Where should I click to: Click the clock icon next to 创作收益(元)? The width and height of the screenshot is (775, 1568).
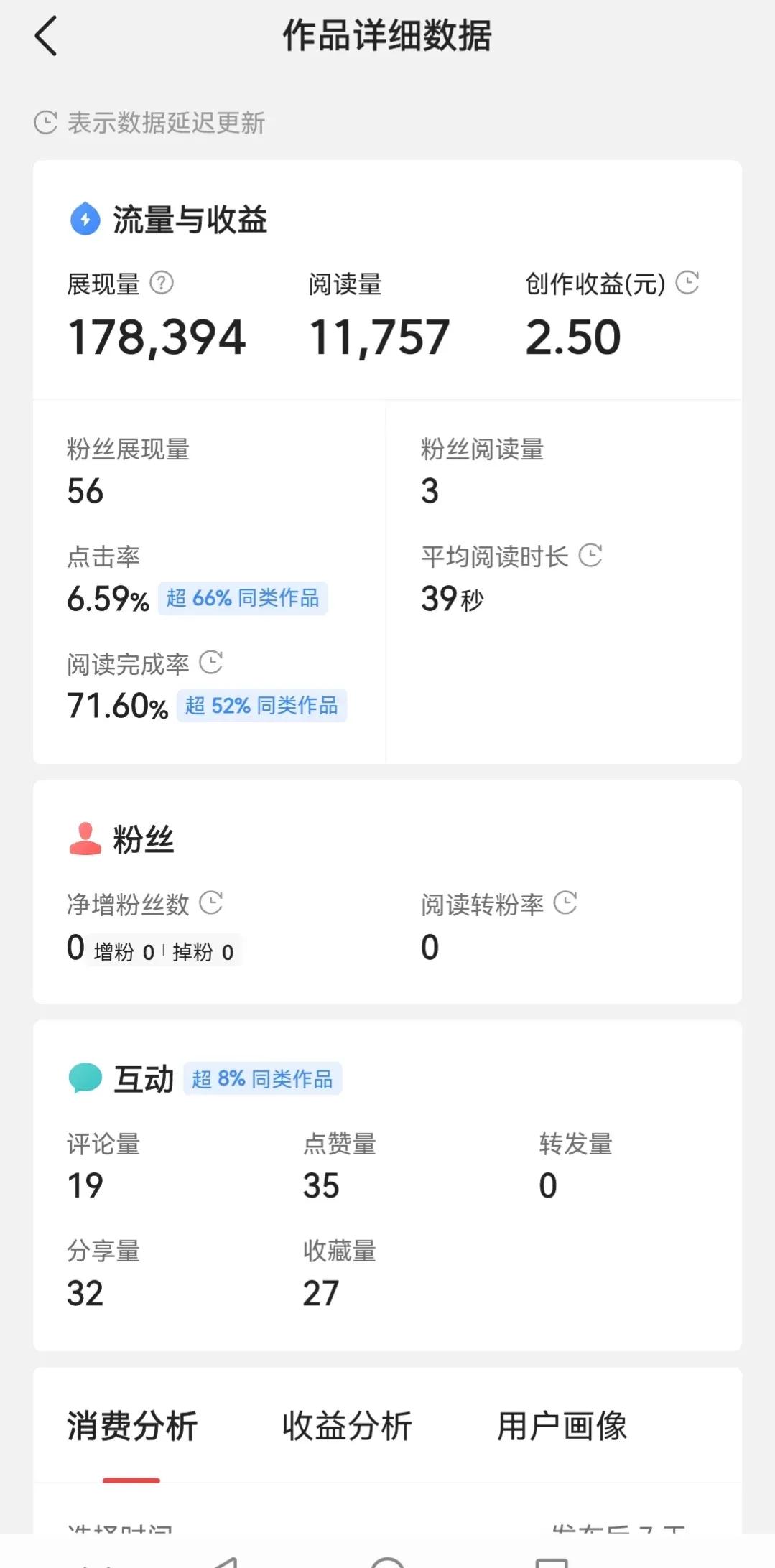[687, 283]
